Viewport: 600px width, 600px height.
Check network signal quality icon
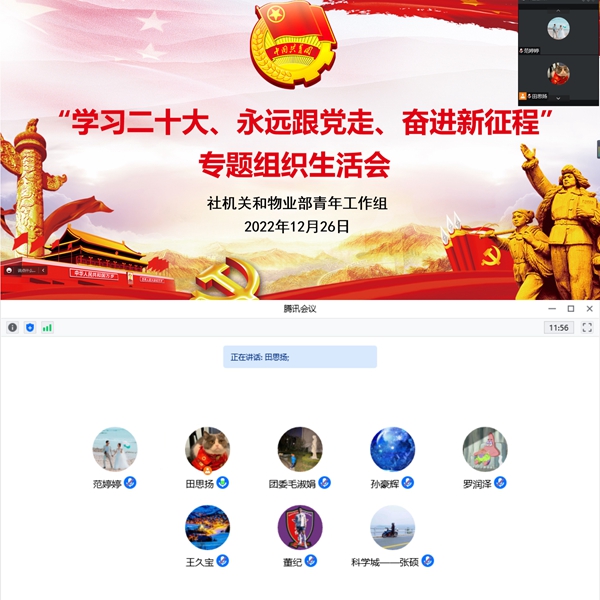click(47, 327)
